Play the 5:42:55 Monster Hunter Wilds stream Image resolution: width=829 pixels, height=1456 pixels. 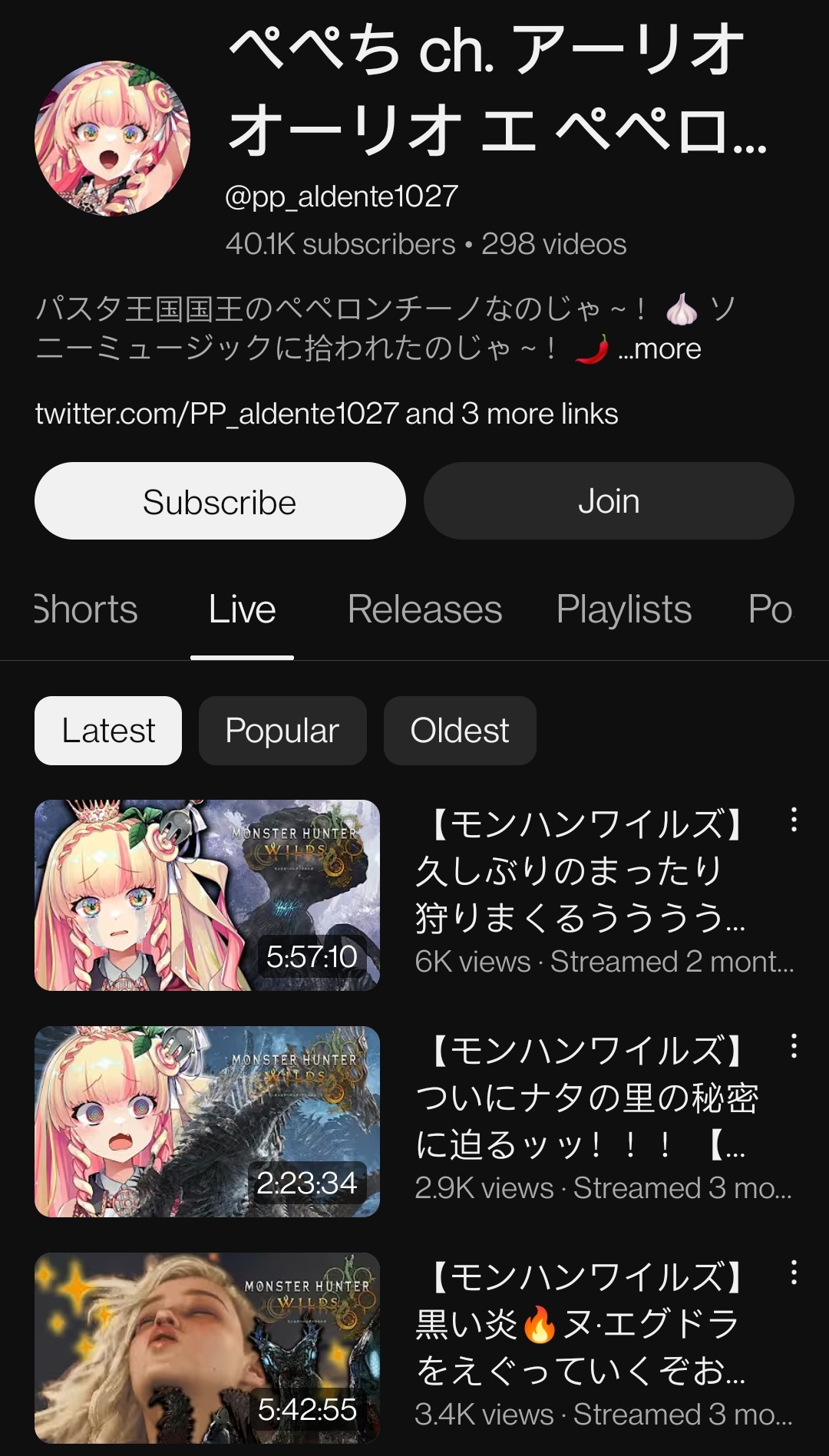pos(207,1348)
